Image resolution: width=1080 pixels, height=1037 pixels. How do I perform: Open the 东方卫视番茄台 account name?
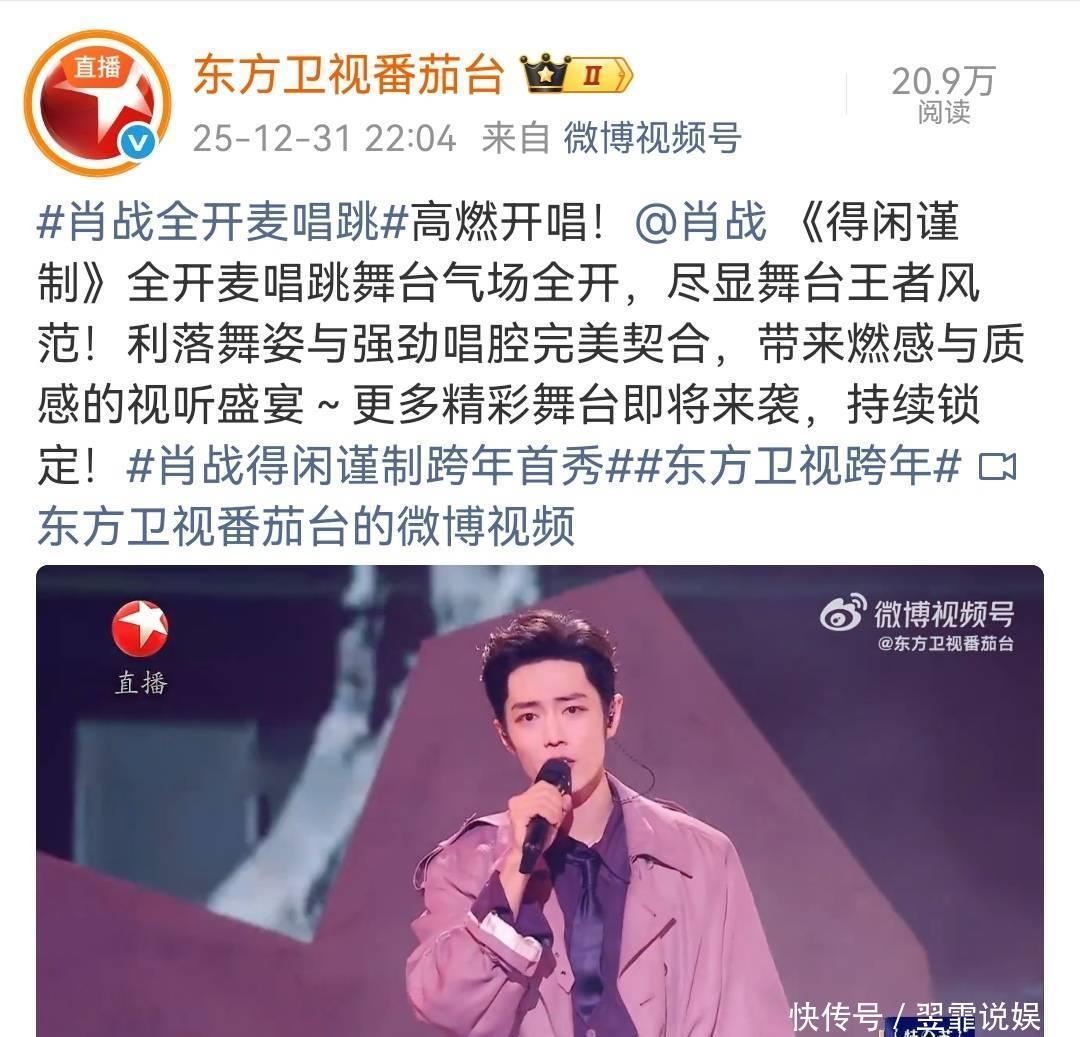coord(349,74)
